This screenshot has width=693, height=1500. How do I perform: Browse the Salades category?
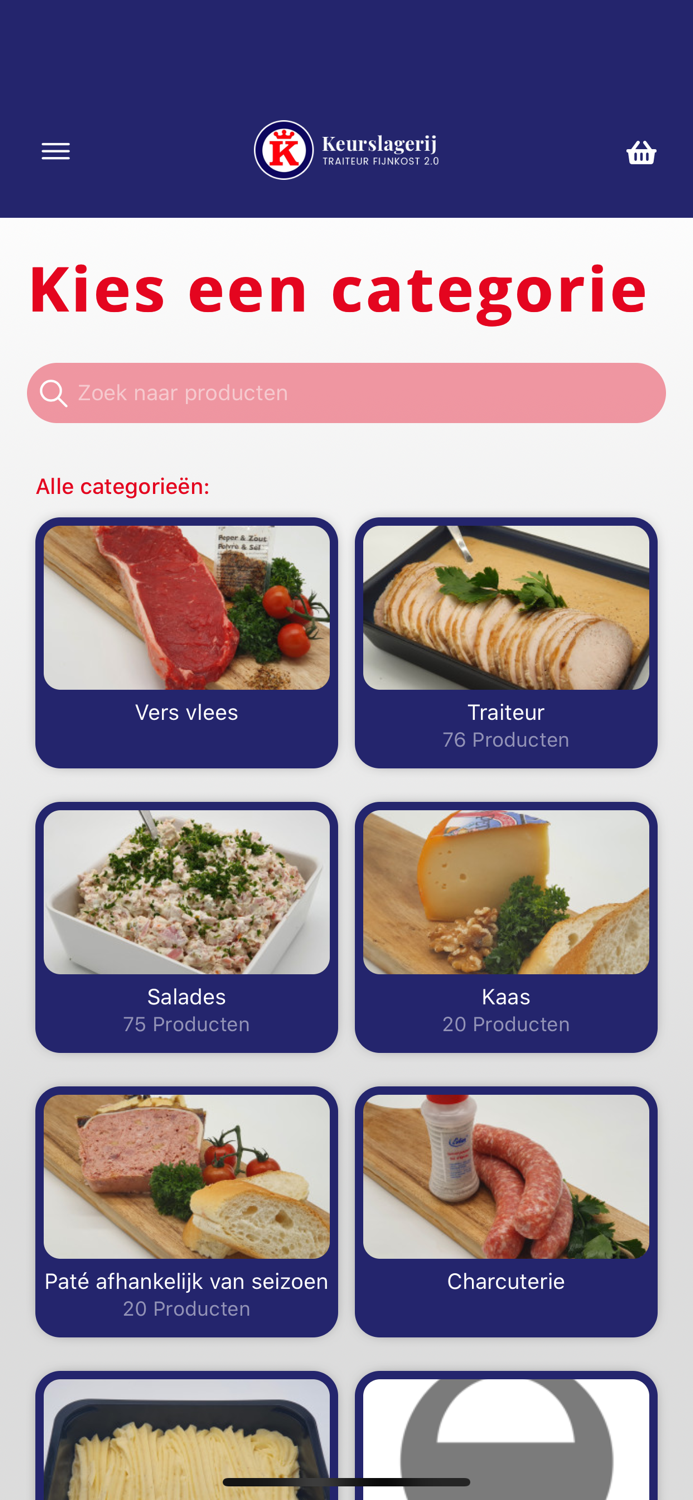pos(186,926)
